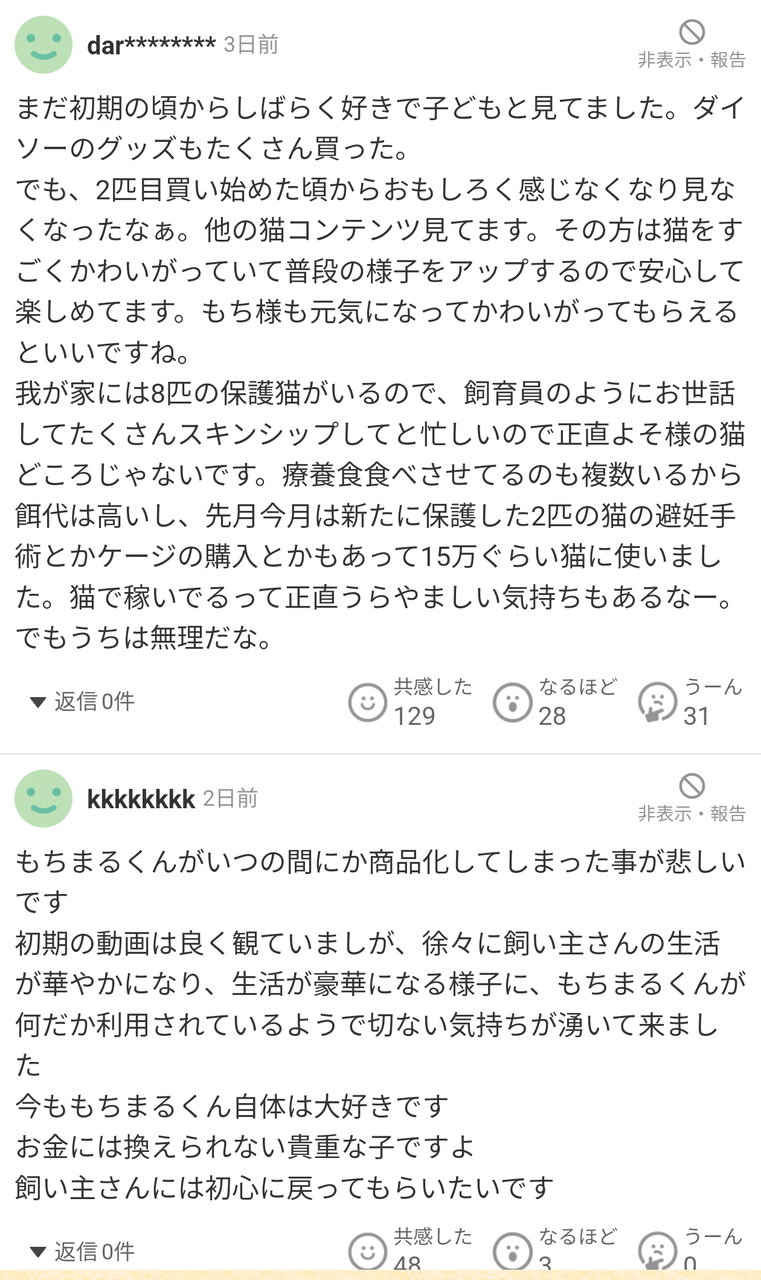Open dar********'s user profile
The height and width of the screenshot is (1280, 761).
pos(44,45)
